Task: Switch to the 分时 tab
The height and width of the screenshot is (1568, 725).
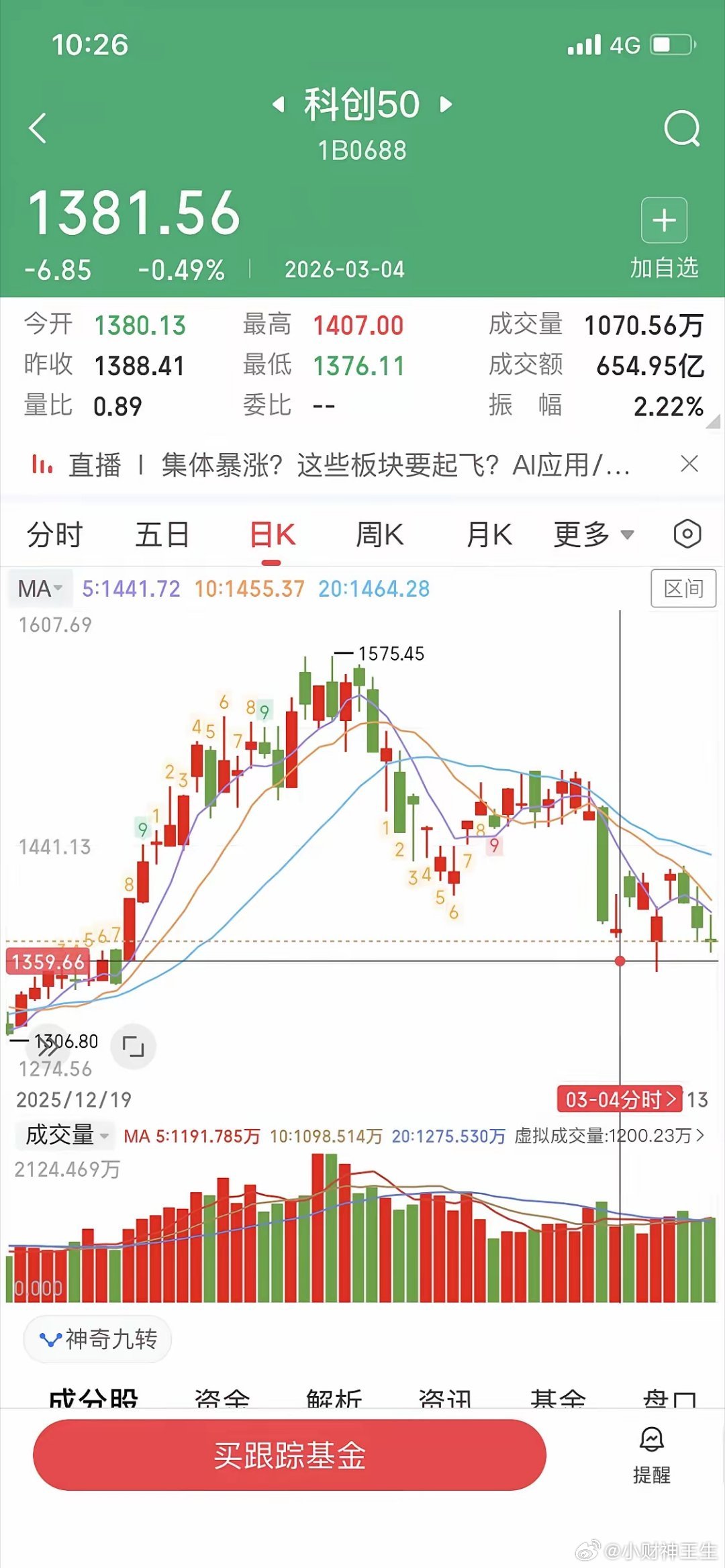Action: point(54,534)
